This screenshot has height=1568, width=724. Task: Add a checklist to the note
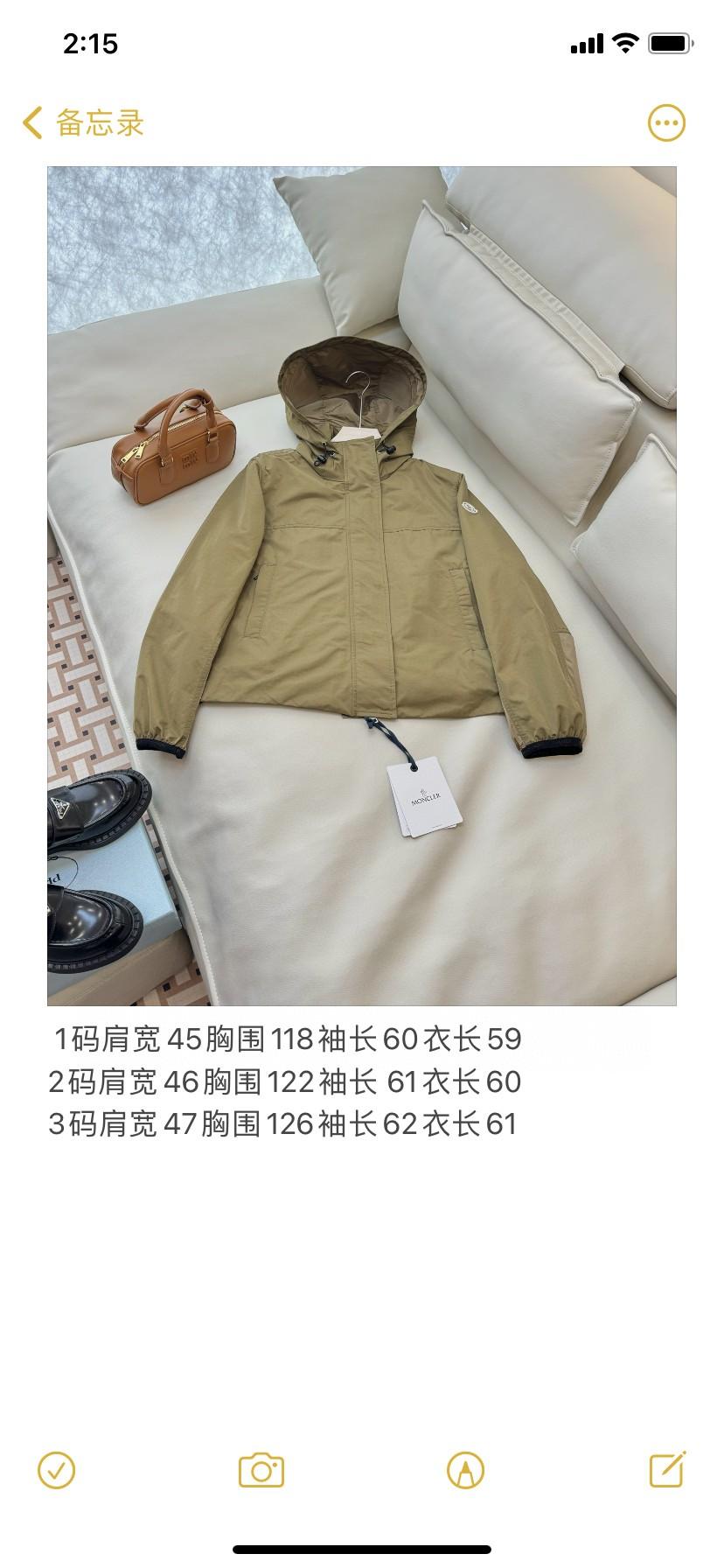[57, 1471]
